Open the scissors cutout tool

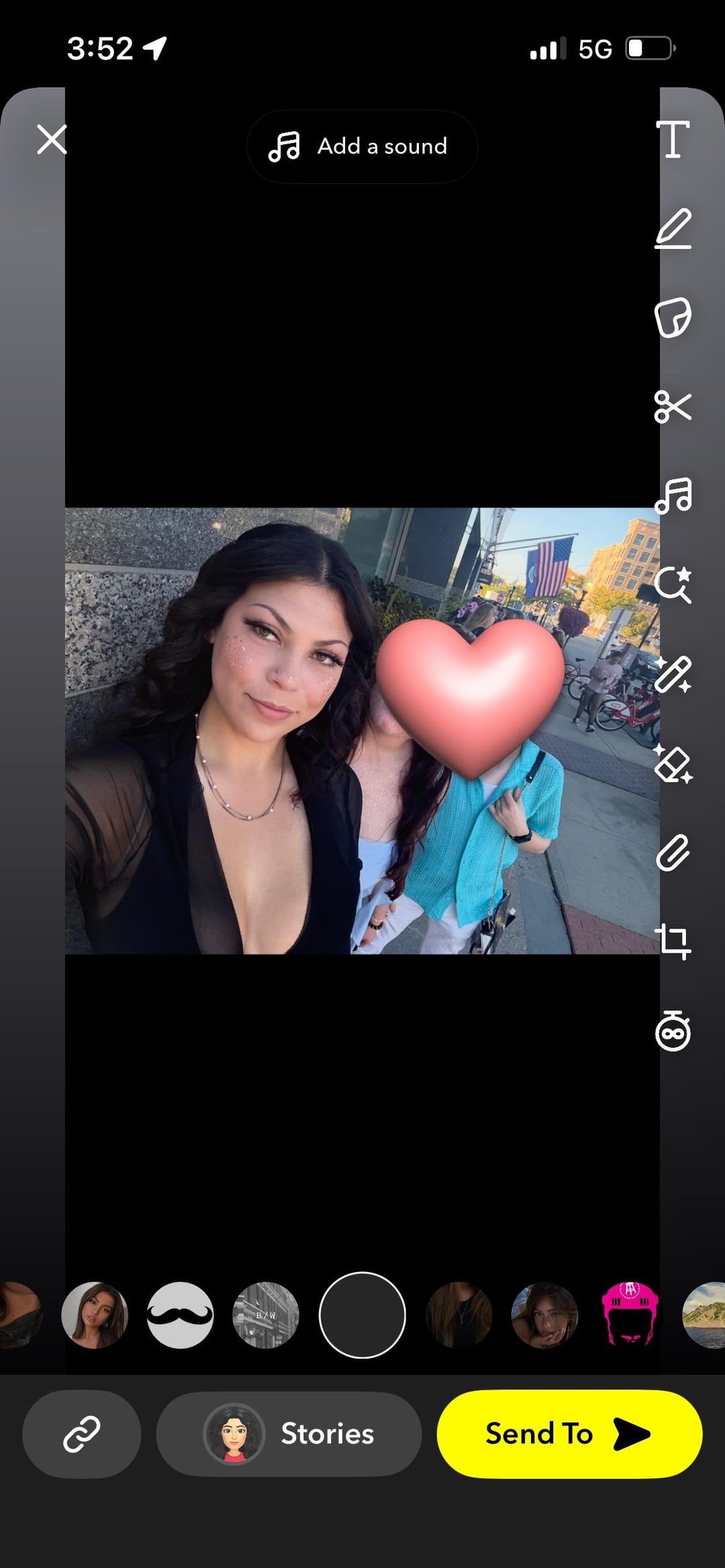pyautogui.click(x=673, y=407)
